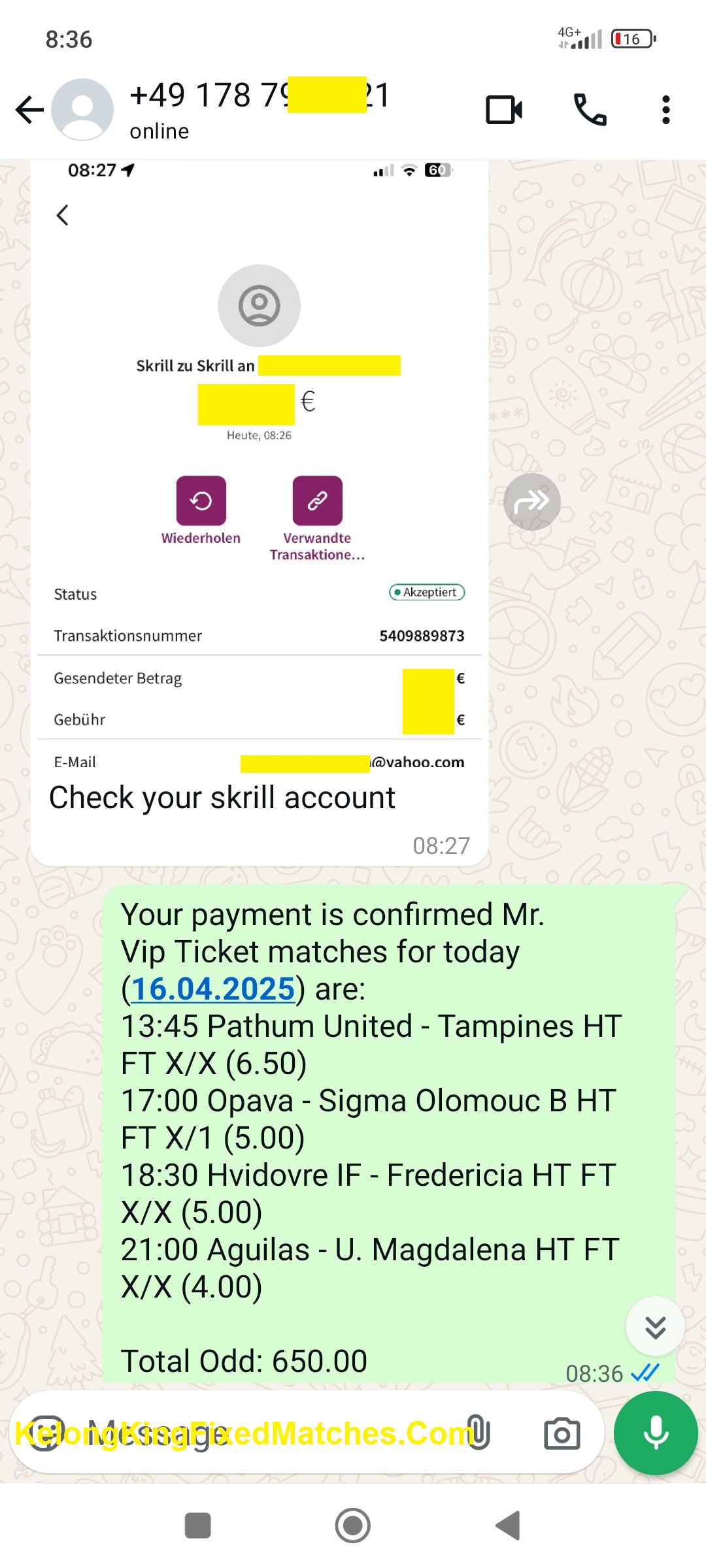Open the camera to take a photo

(x=562, y=1433)
